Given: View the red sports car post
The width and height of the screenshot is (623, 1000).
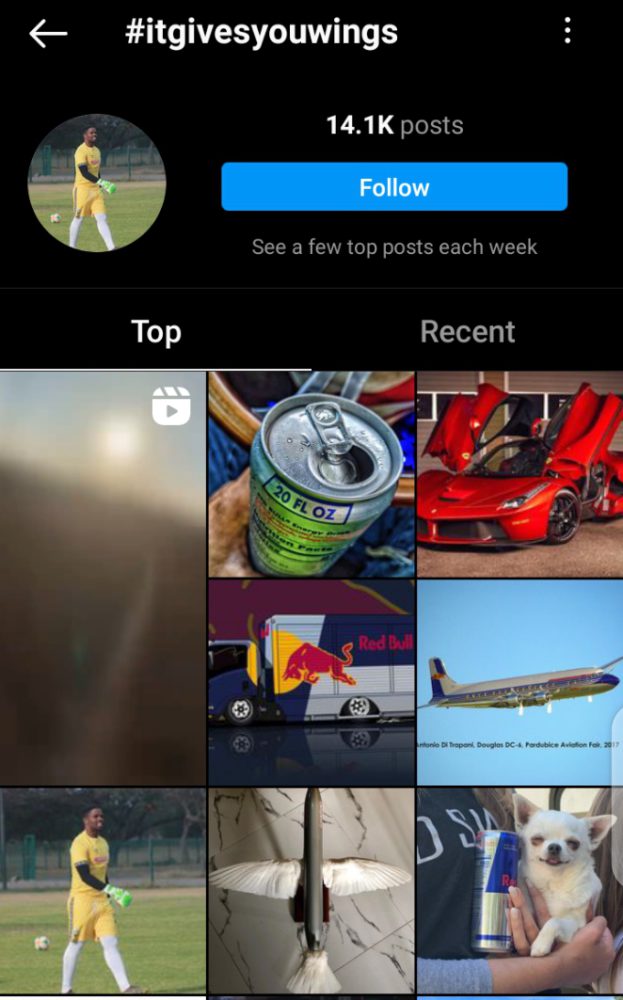Looking at the screenshot, I should tap(519, 474).
